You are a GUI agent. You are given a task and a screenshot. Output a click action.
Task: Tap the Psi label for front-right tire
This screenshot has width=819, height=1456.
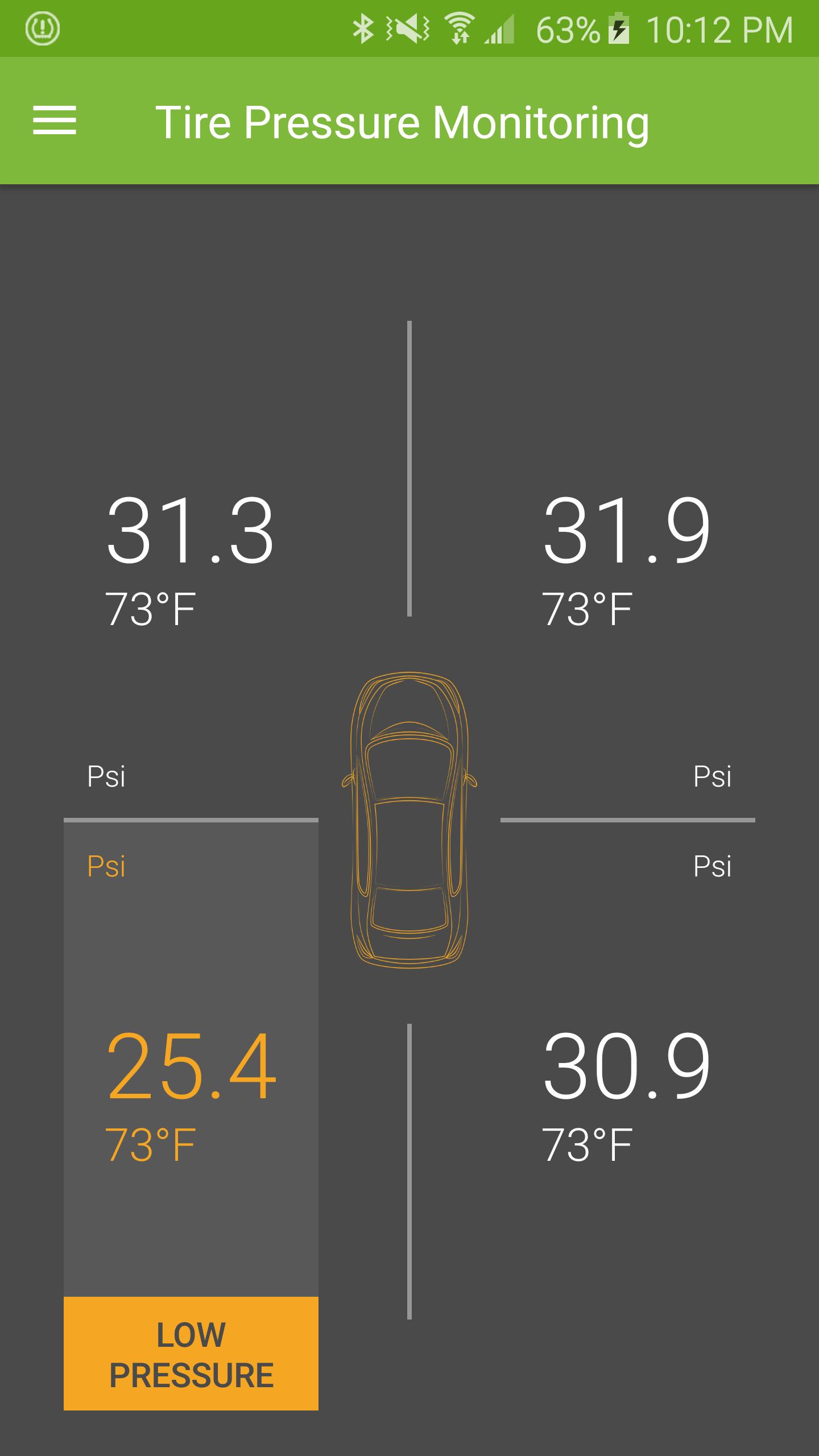click(713, 775)
